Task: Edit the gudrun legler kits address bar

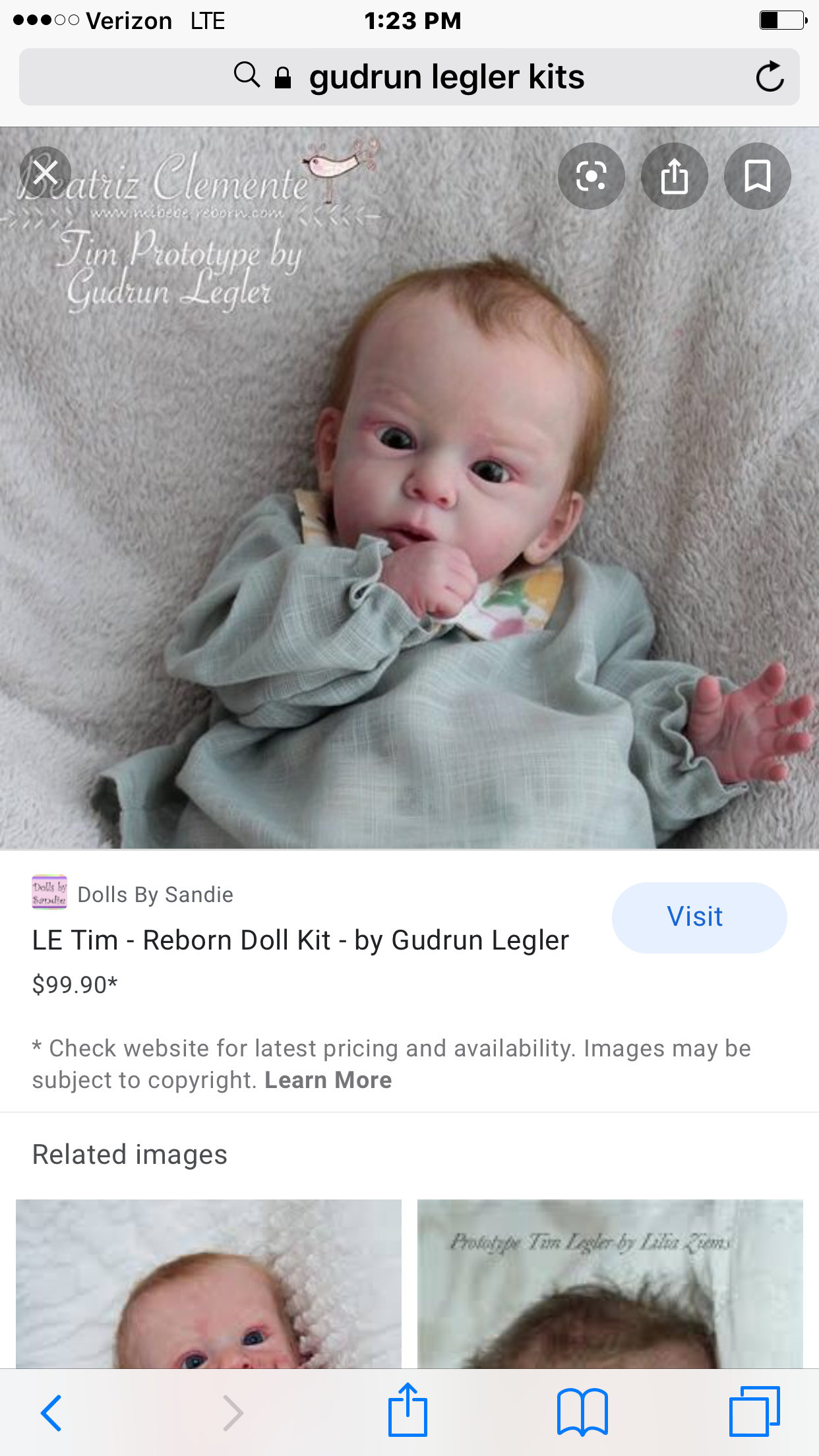Action: tap(409, 76)
